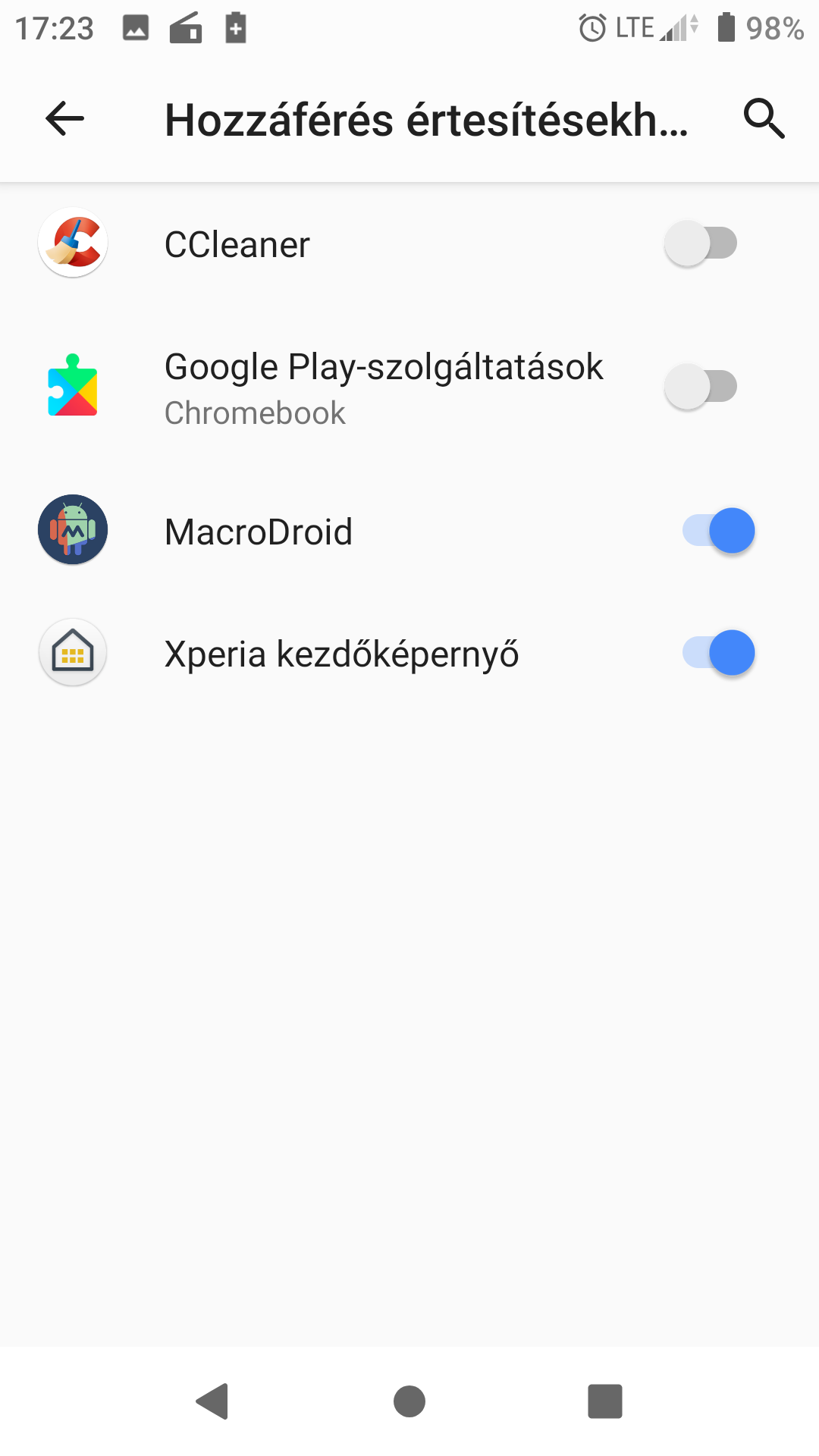Turn on Google Play-szolgáltatások switch
This screenshot has width=819, height=1456.
[x=701, y=387]
